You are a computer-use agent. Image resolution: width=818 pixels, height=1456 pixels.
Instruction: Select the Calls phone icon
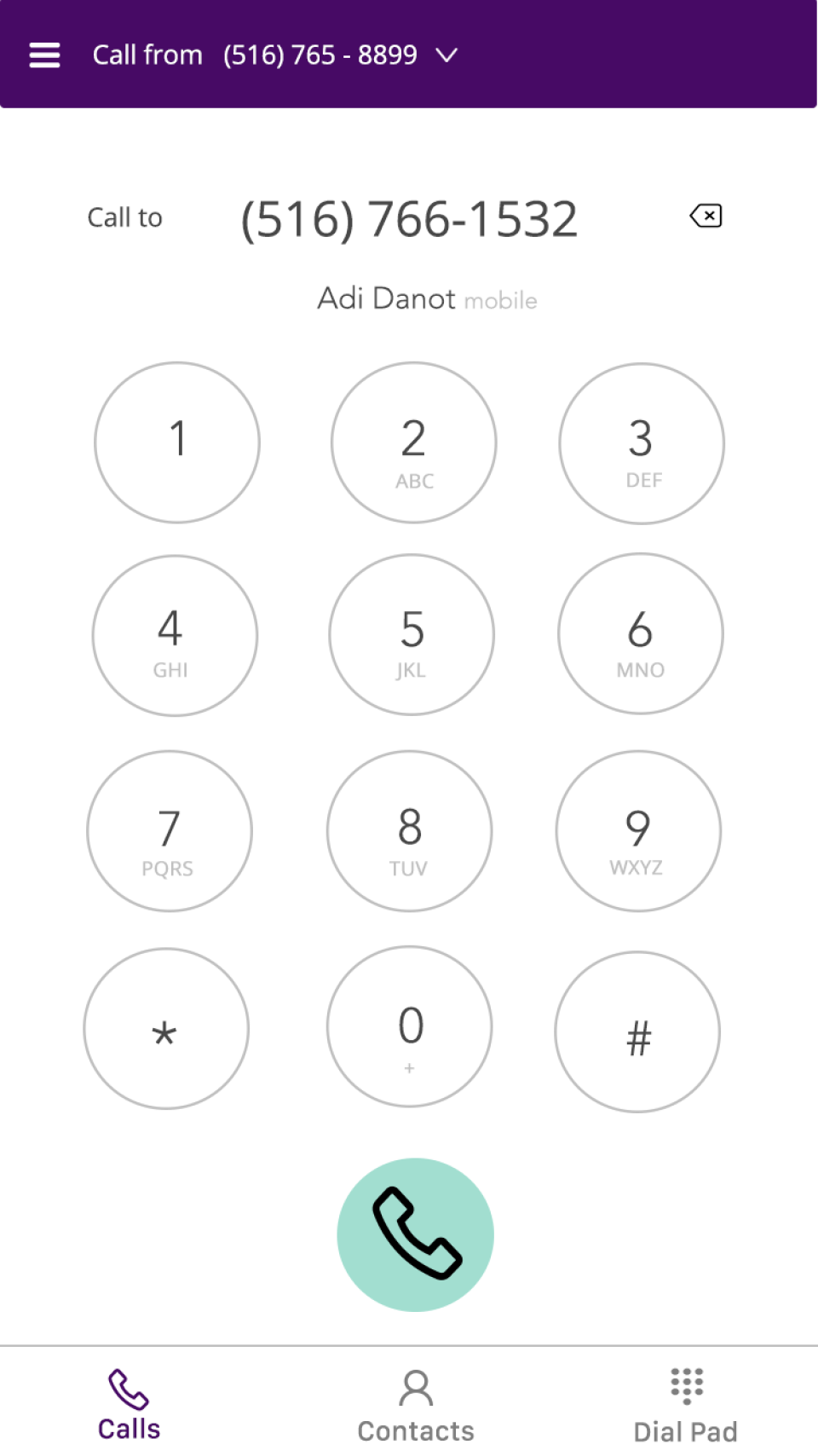click(x=128, y=1387)
